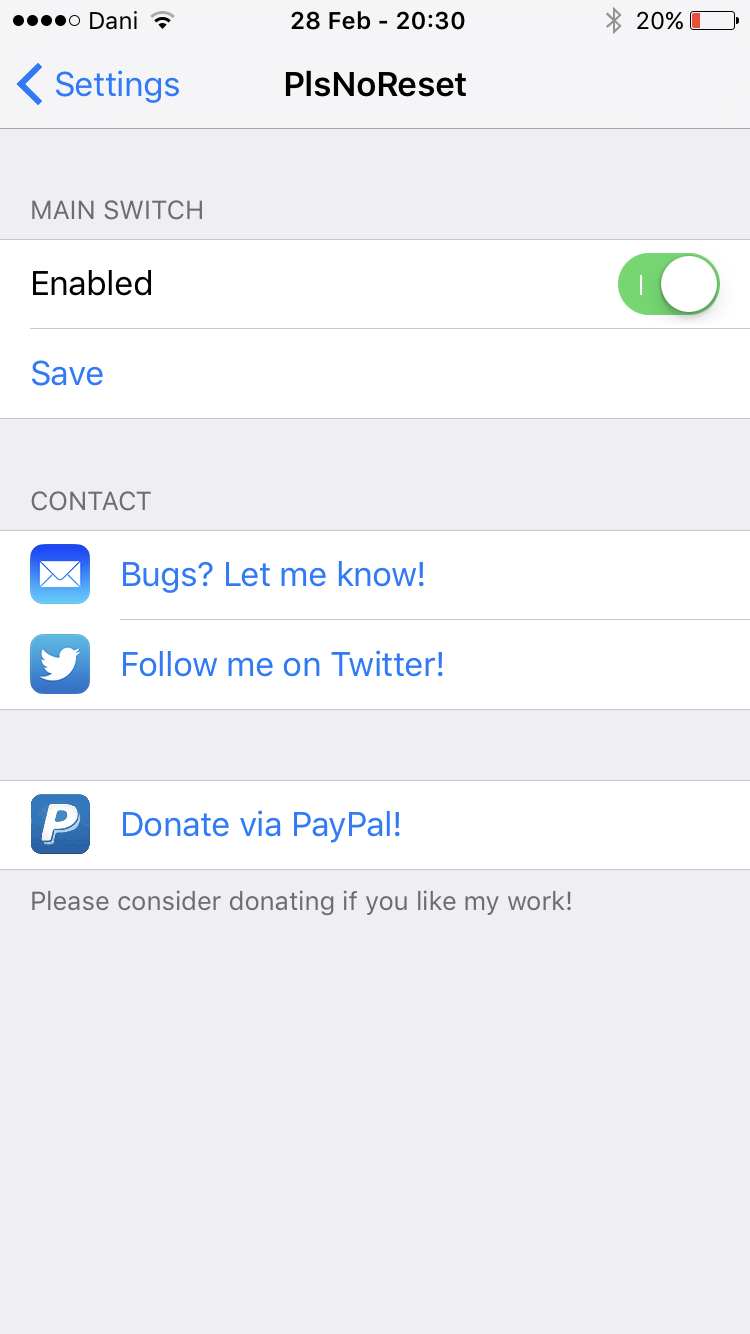The width and height of the screenshot is (750, 1334).
Task: Go back to Settings
Action: [x=98, y=84]
